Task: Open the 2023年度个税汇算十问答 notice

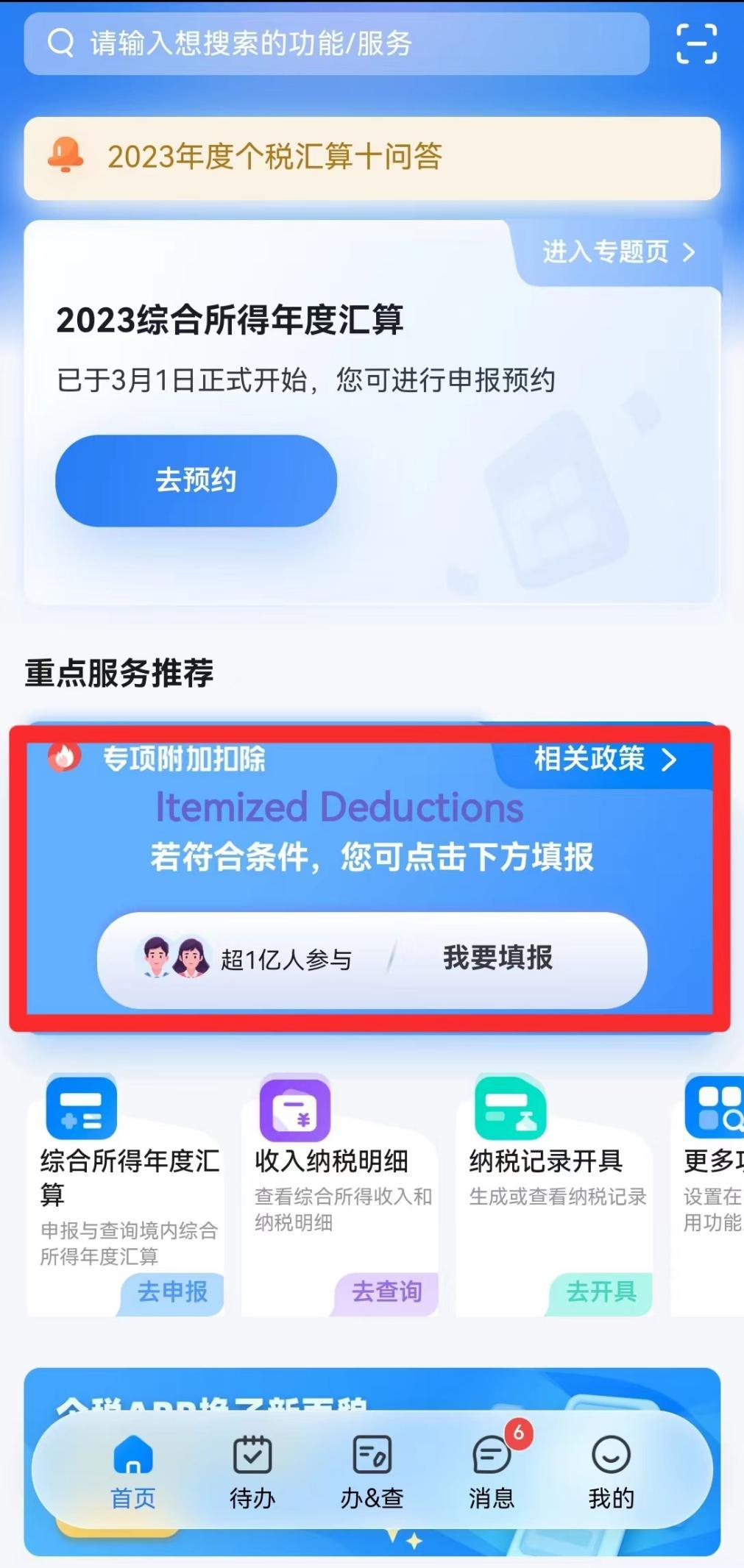Action: click(372, 157)
